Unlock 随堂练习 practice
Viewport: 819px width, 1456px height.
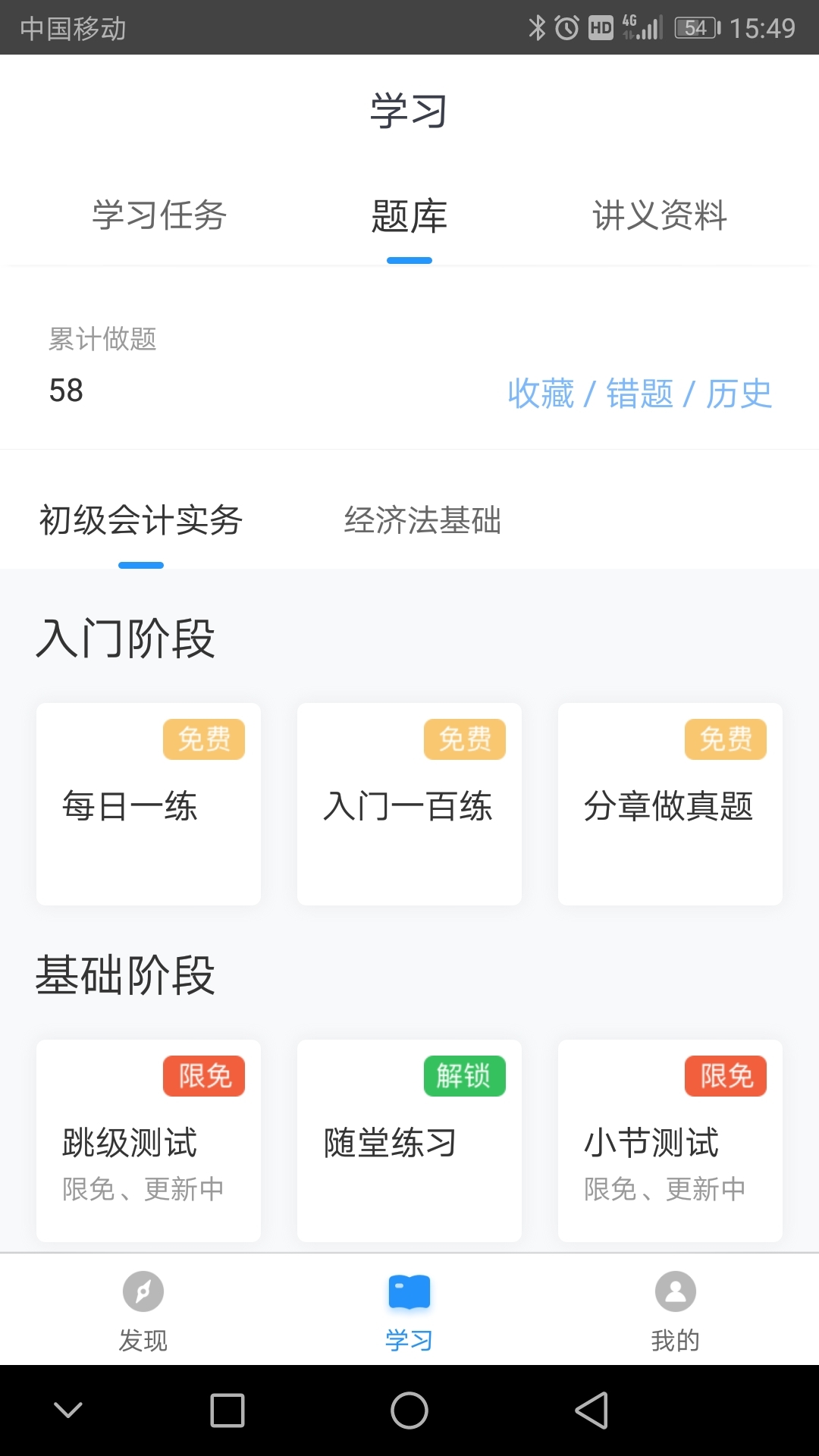[x=409, y=1141]
